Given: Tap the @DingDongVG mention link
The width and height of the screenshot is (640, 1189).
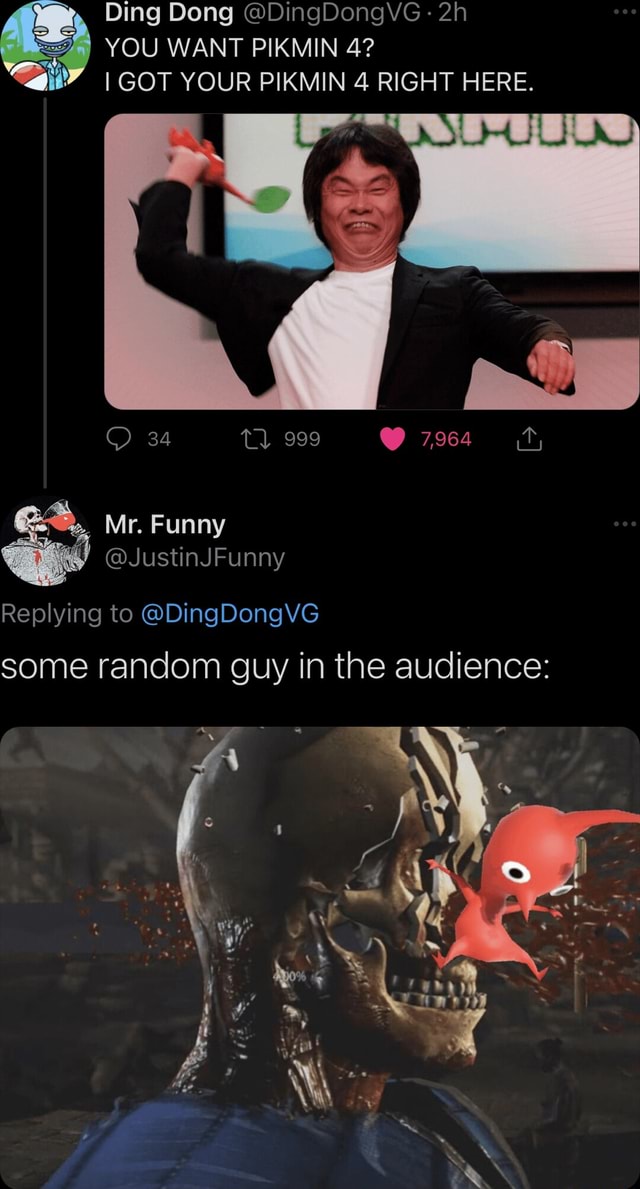Looking at the screenshot, I should click(230, 613).
